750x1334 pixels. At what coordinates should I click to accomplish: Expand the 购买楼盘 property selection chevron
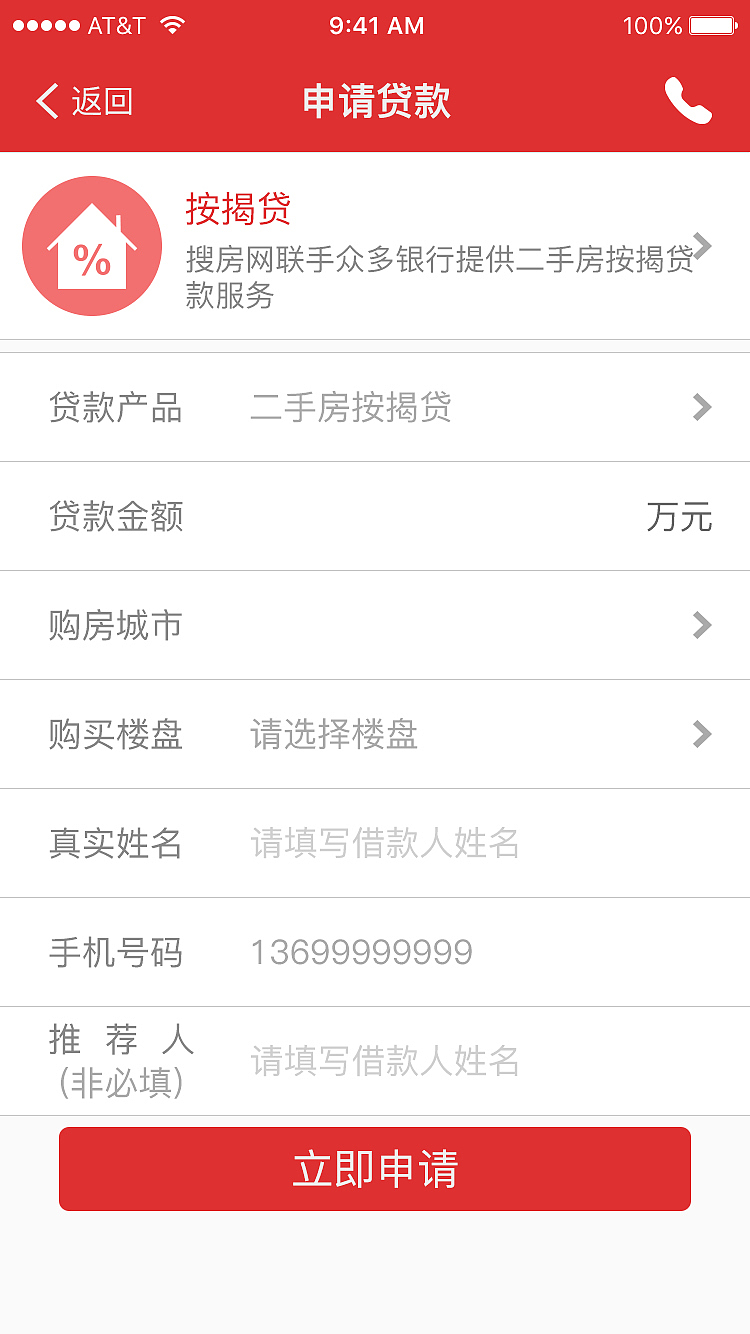click(x=703, y=734)
